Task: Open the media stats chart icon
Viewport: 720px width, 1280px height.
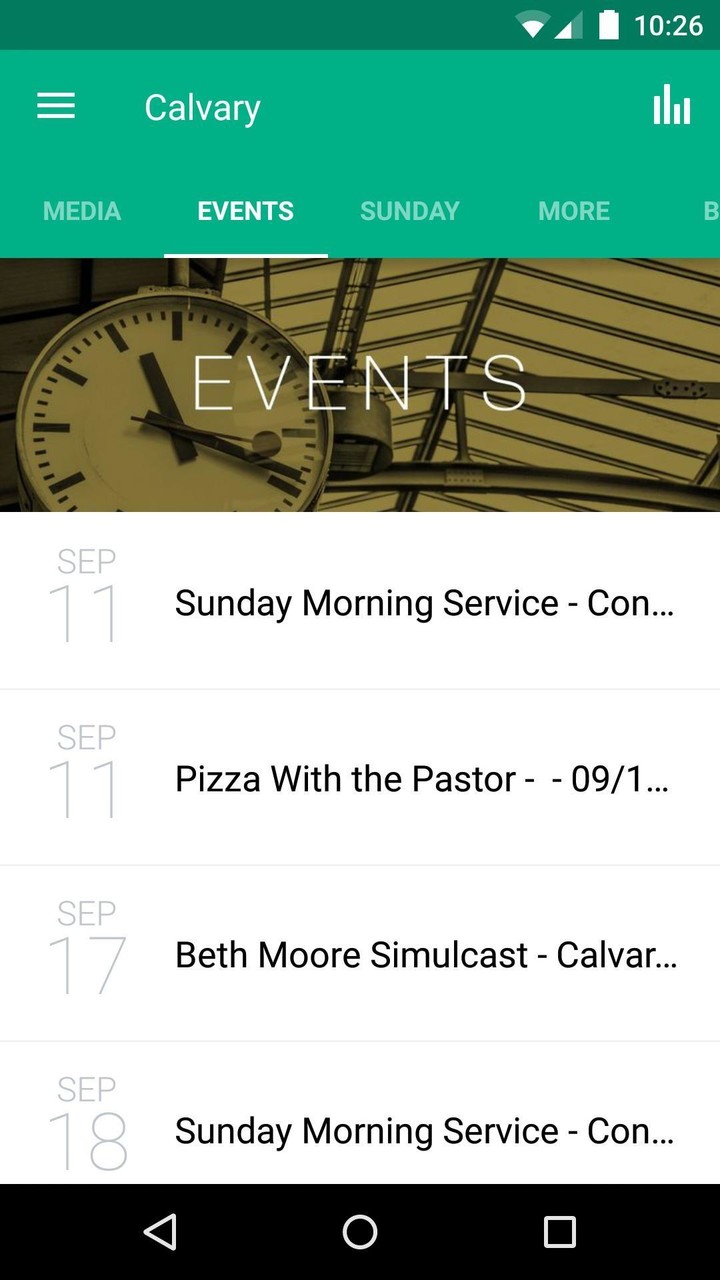Action: 670,106
